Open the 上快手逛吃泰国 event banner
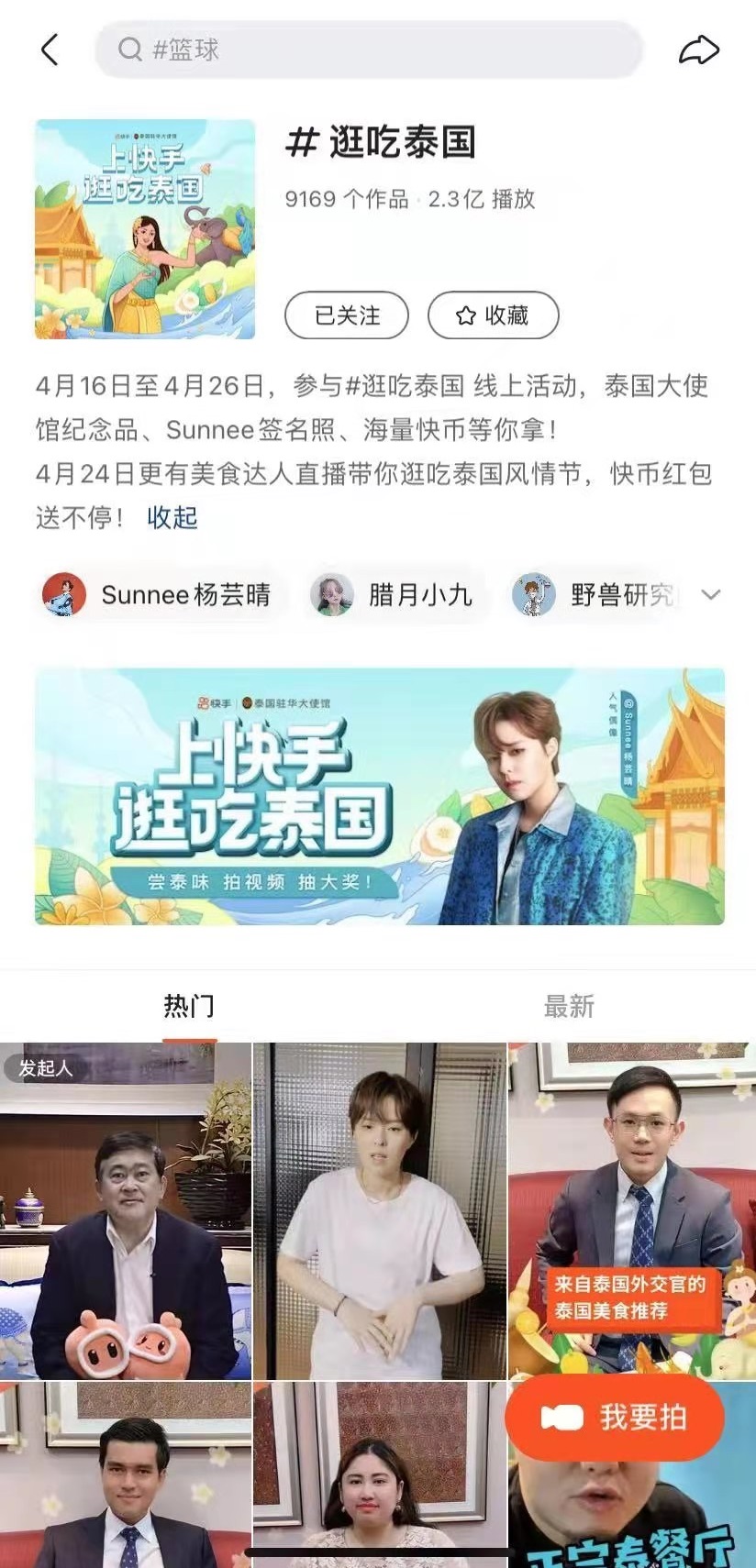 (x=379, y=796)
